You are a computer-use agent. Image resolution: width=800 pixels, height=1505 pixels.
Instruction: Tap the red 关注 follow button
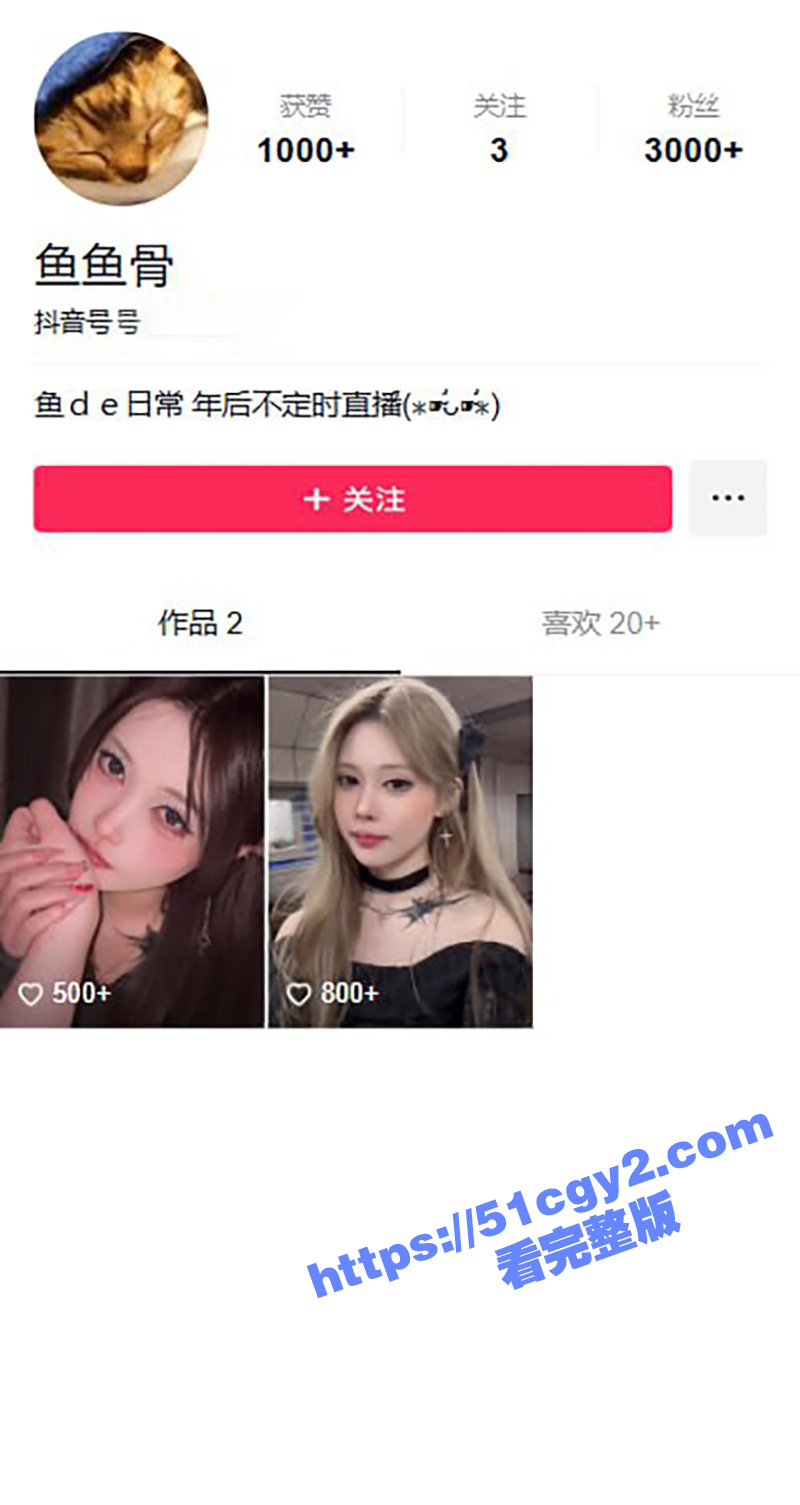(x=352, y=499)
